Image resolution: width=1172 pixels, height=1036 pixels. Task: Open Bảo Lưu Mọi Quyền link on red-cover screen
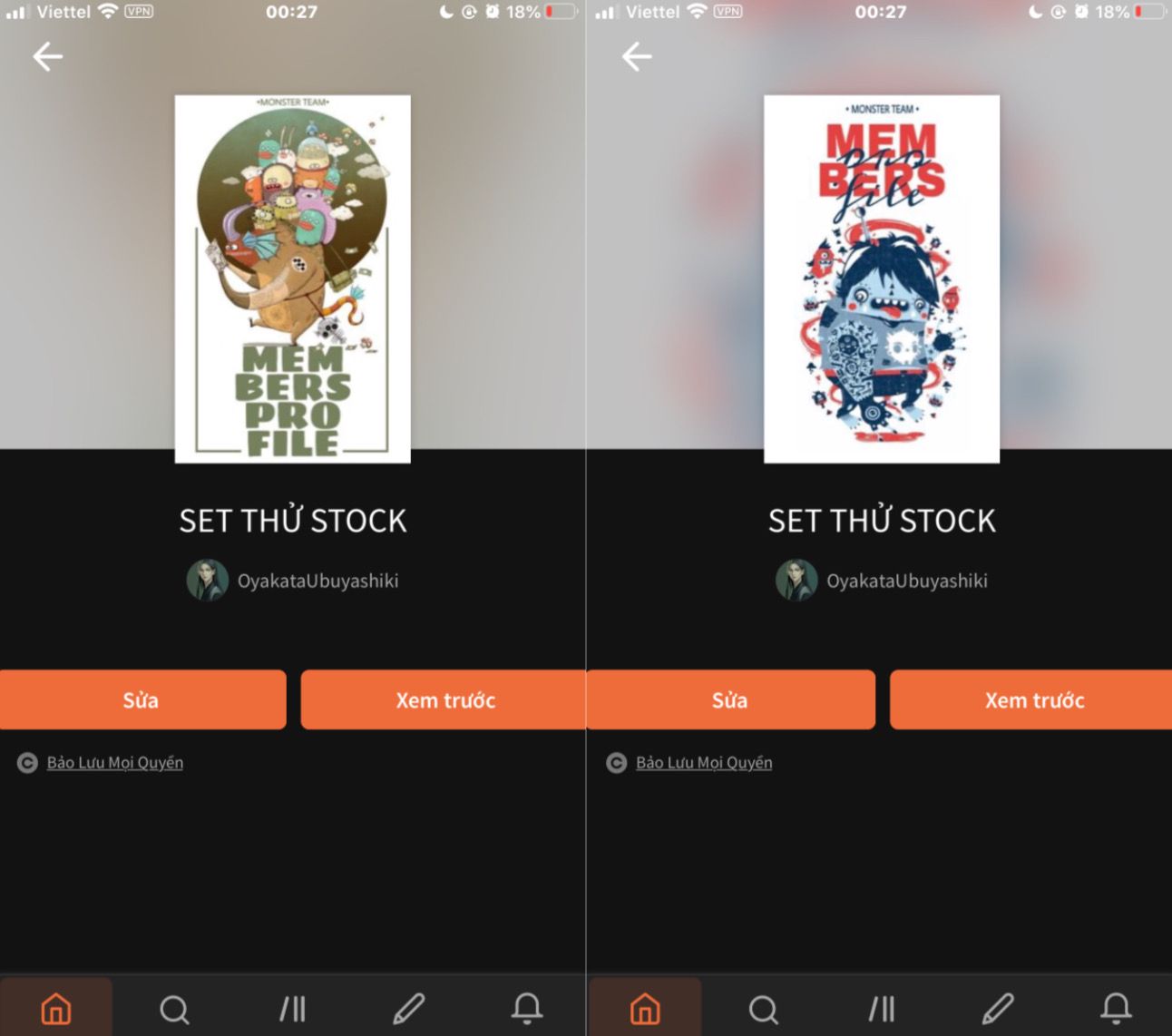(x=704, y=763)
